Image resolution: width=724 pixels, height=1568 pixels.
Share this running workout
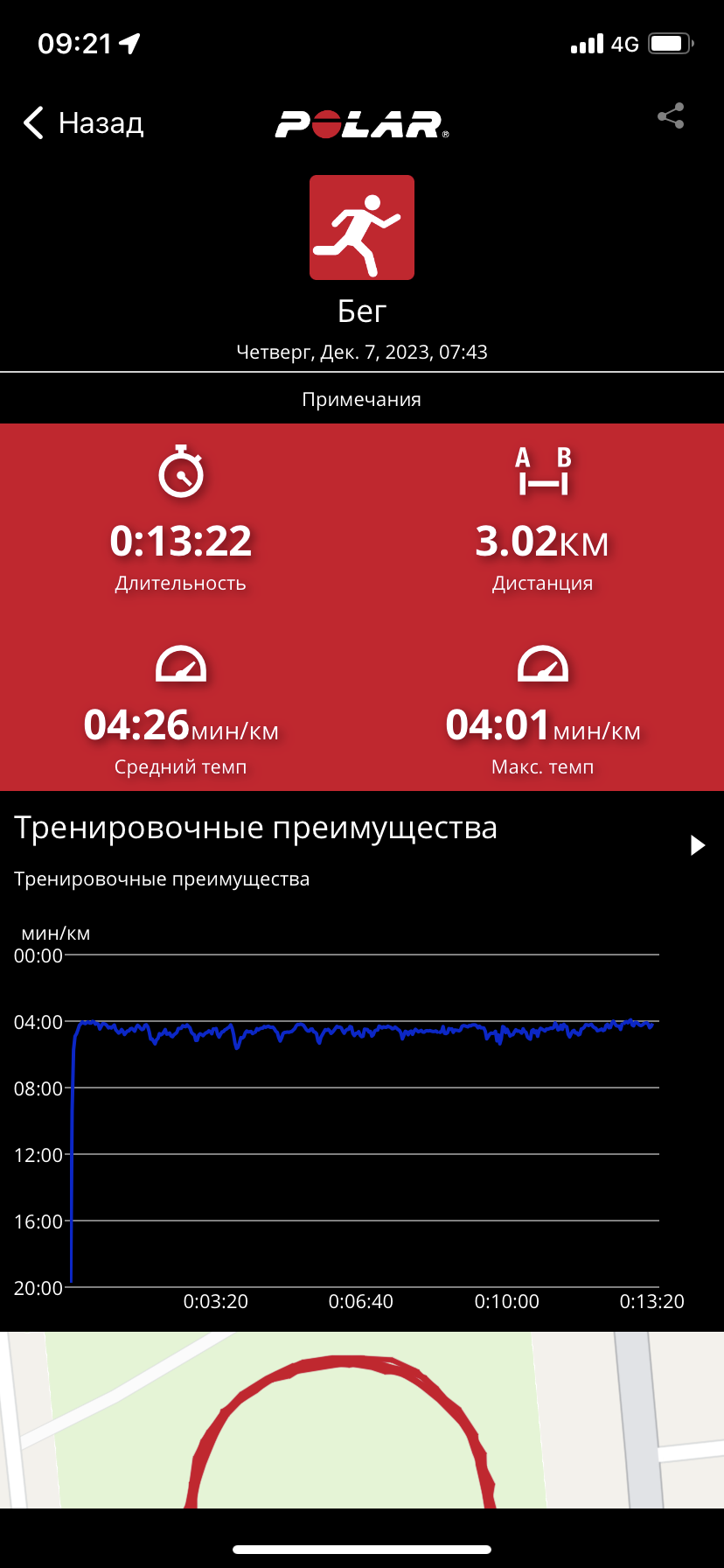[671, 116]
